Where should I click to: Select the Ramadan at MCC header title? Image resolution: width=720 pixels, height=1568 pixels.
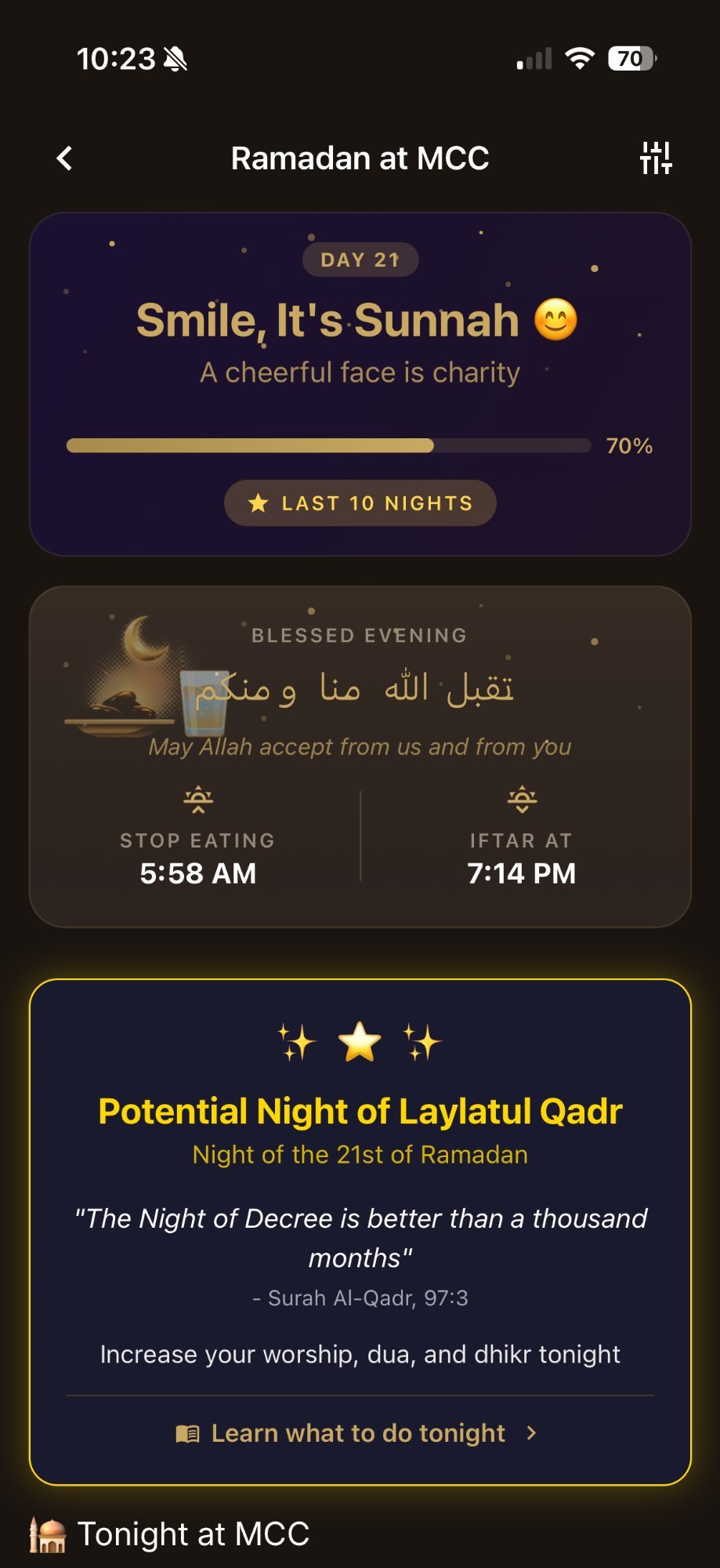coord(360,158)
